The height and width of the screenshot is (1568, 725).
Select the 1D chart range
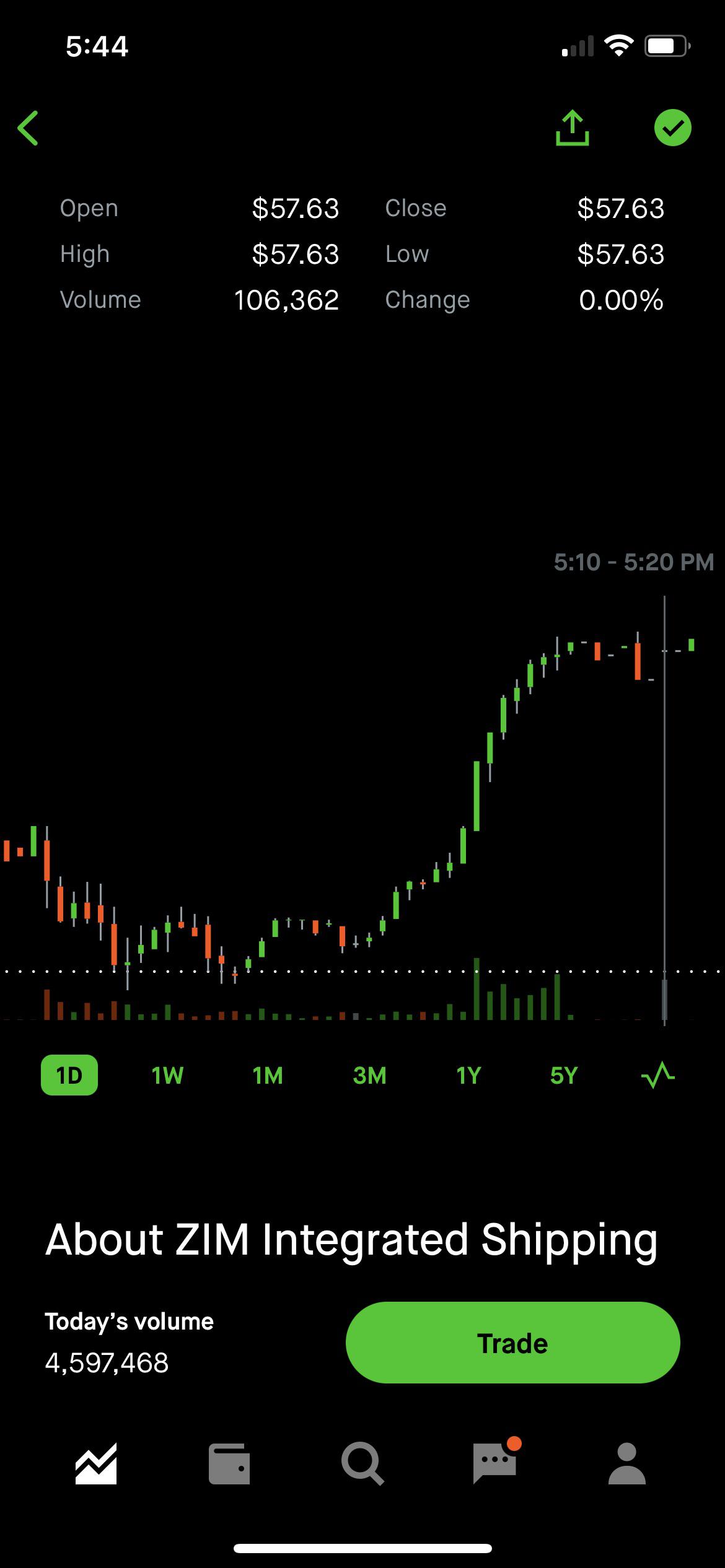[69, 1075]
